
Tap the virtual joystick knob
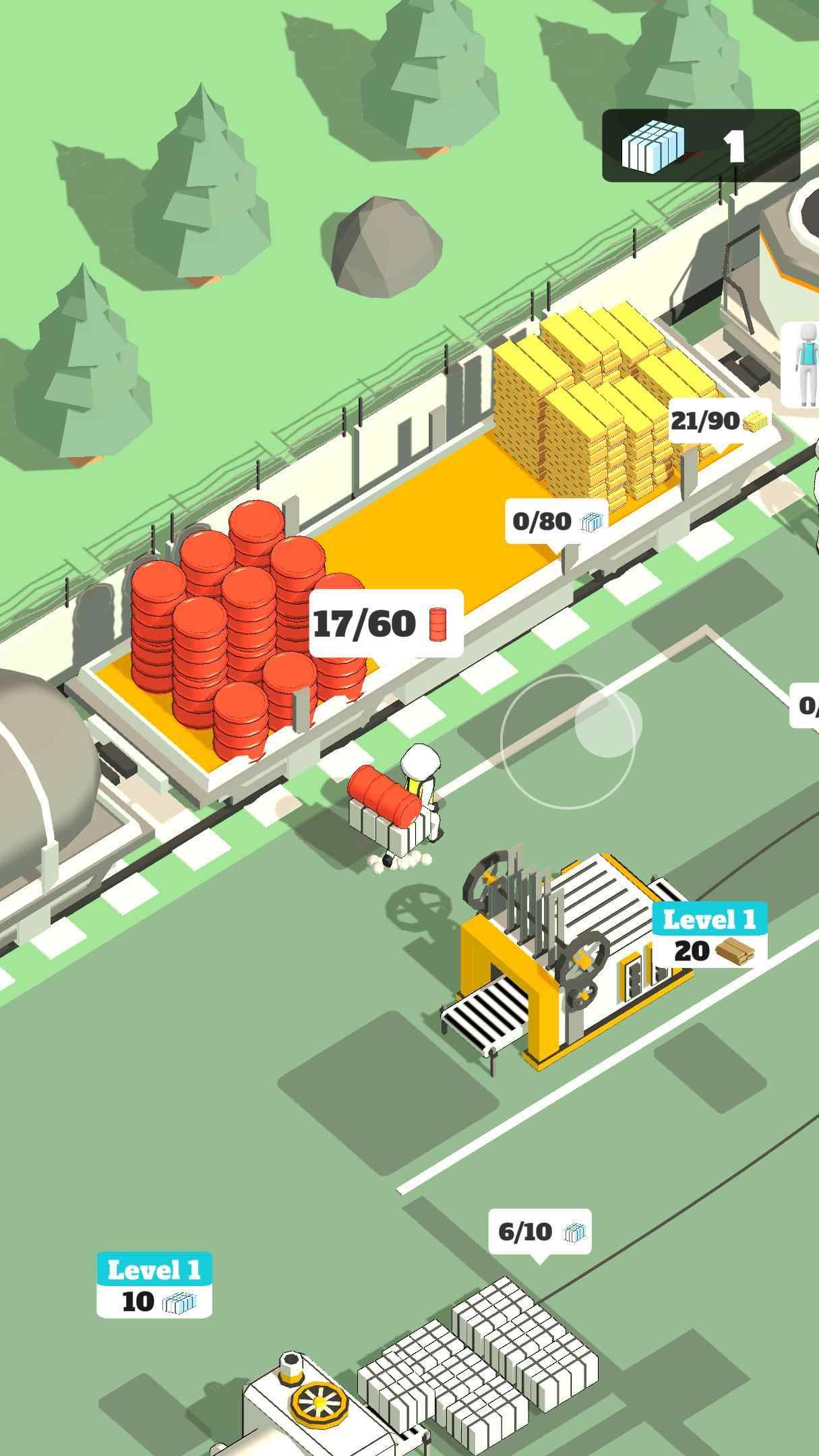pyautogui.click(x=608, y=723)
